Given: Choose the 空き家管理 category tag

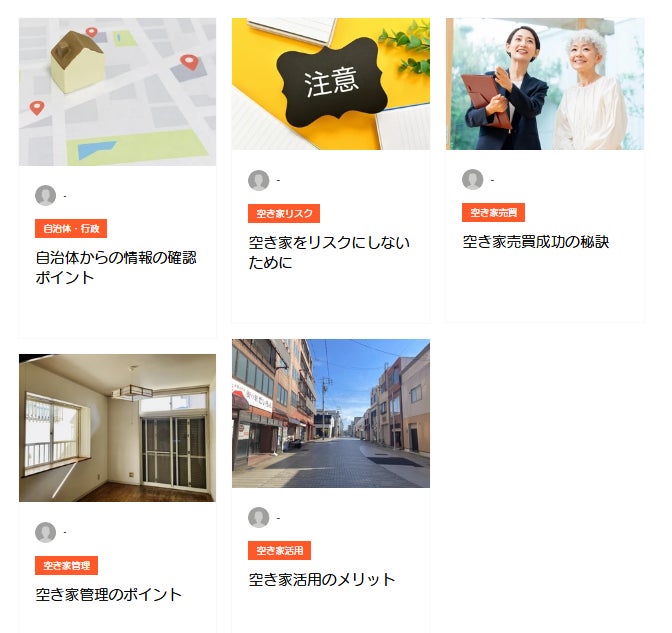Looking at the screenshot, I should (66, 566).
